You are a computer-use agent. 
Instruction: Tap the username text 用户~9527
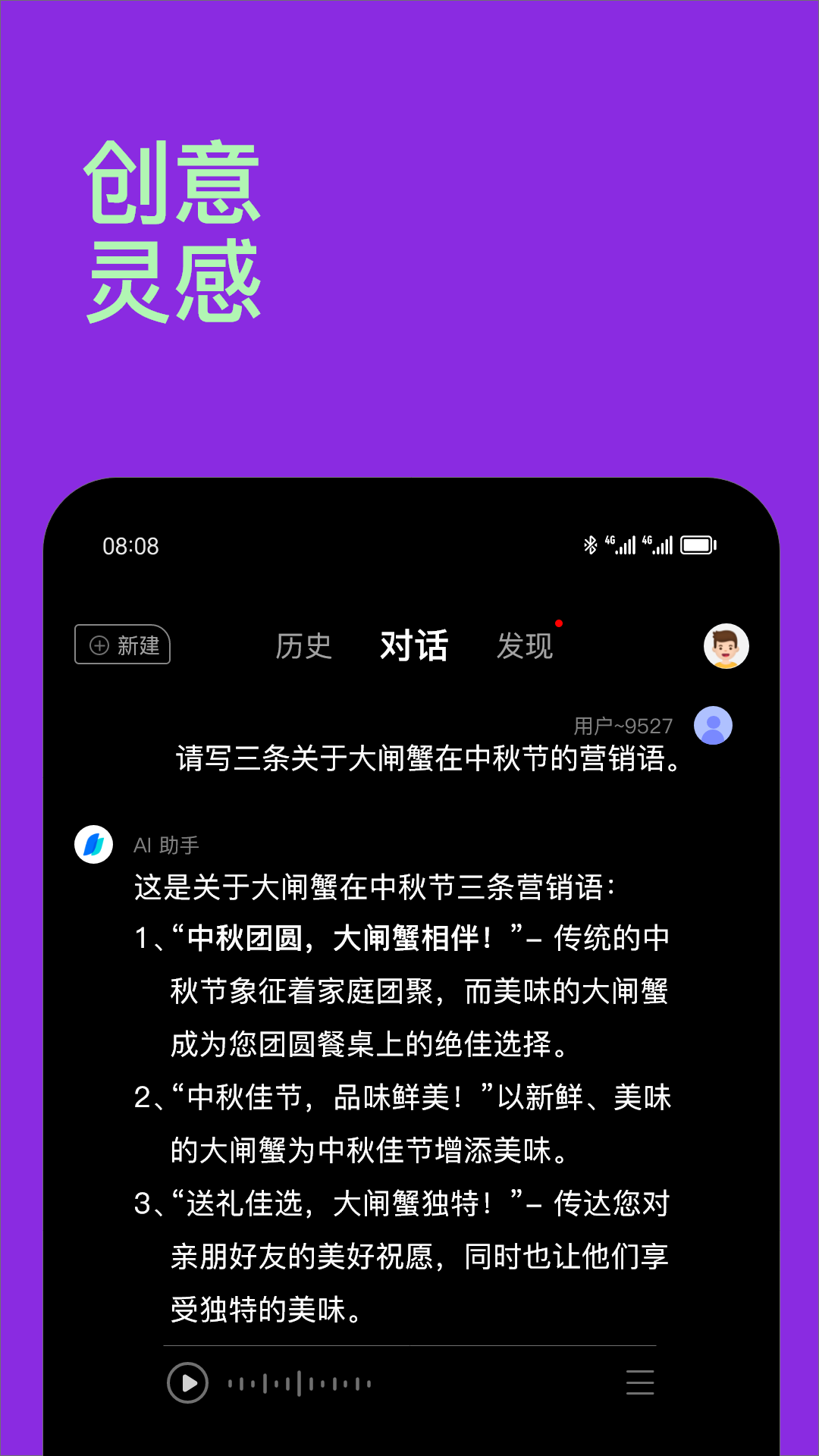[623, 726]
